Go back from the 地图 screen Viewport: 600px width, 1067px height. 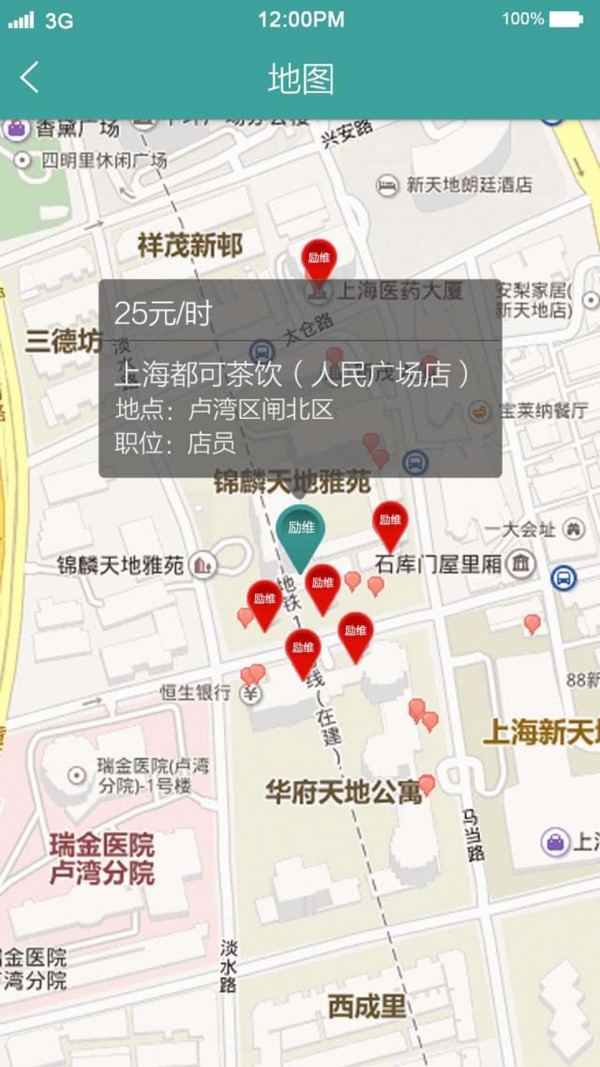tap(30, 78)
